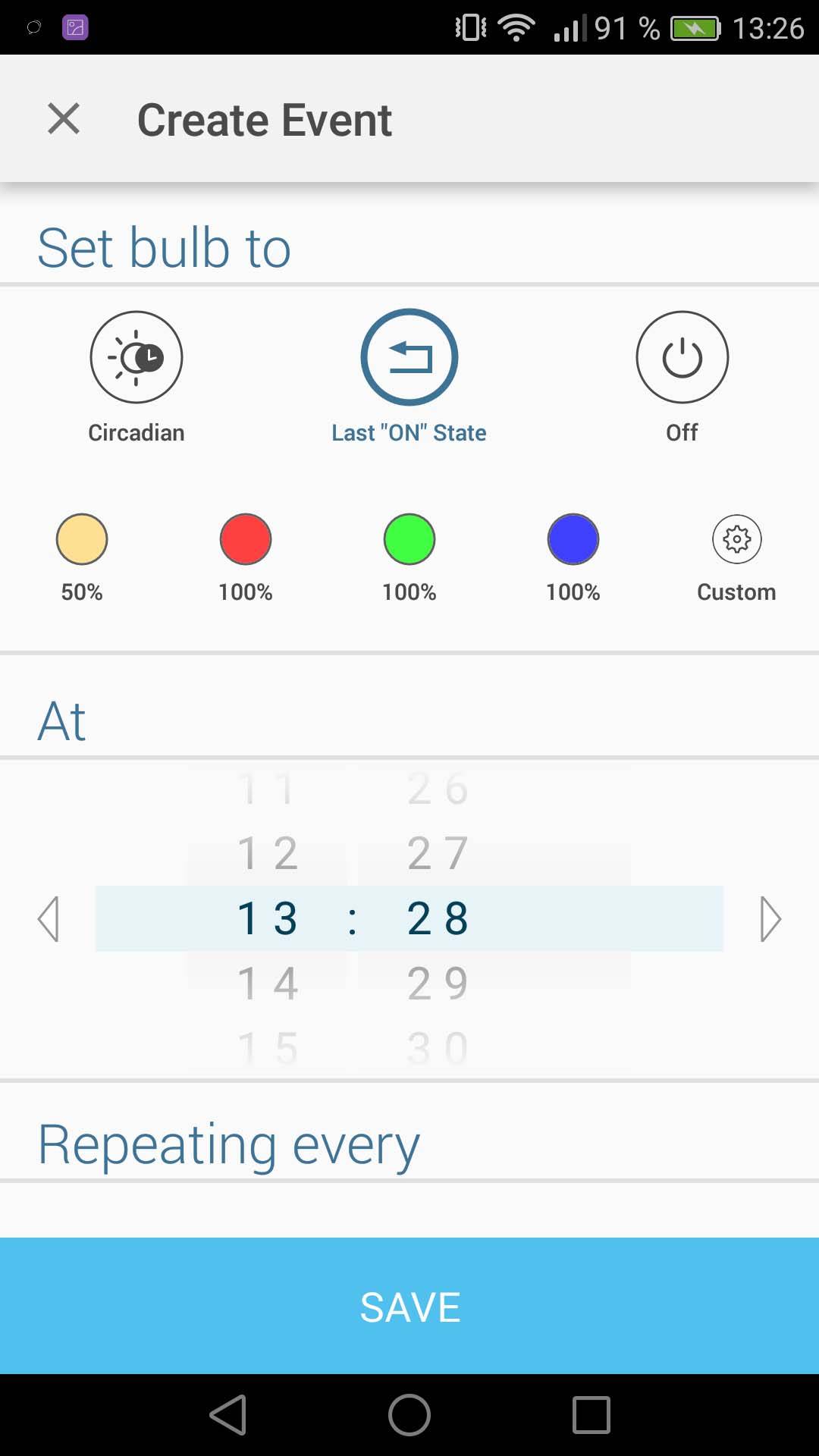Select minute 29 in the picker
The width and height of the screenshot is (819, 1456).
(x=438, y=984)
